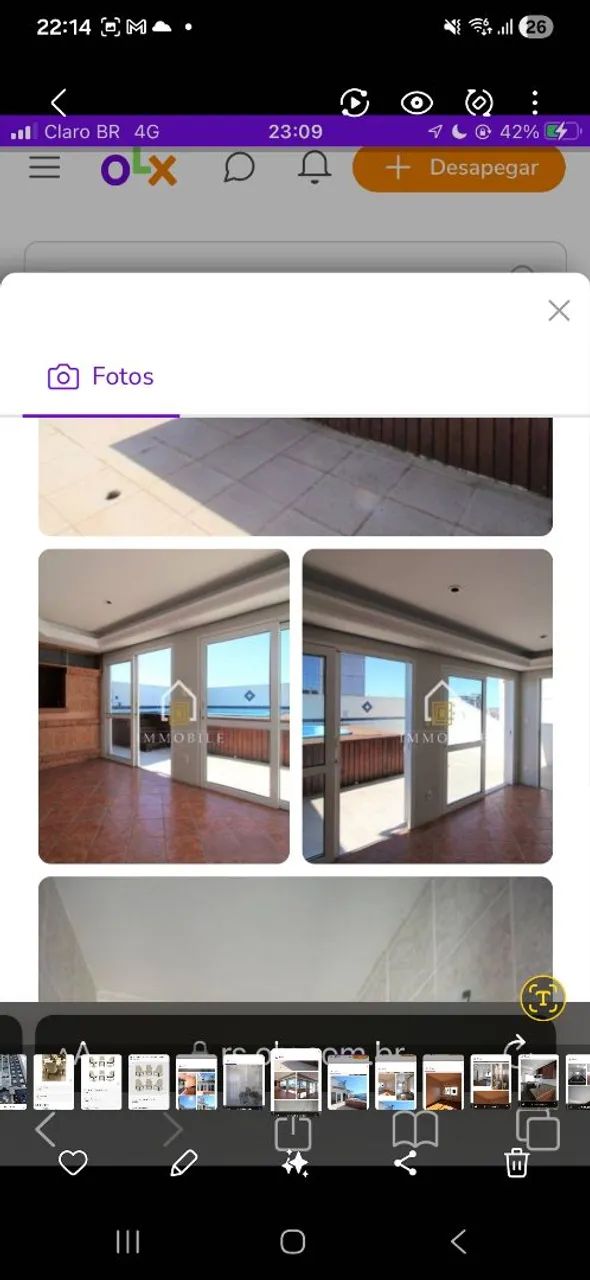Go back from the photo viewer
The image size is (590, 1280).
[58, 102]
